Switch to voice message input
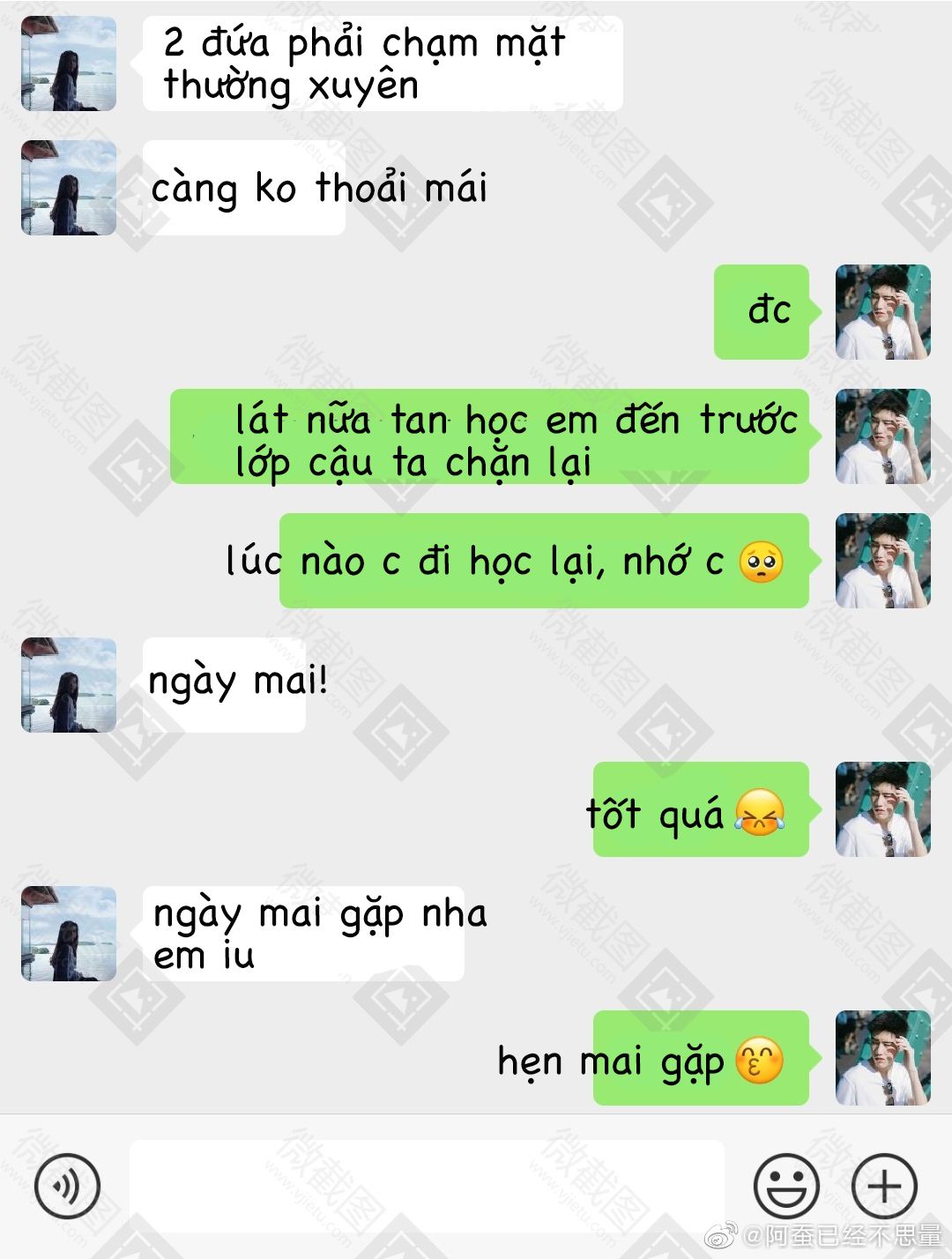The width and height of the screenshot is (952, 1259). 67,1187
